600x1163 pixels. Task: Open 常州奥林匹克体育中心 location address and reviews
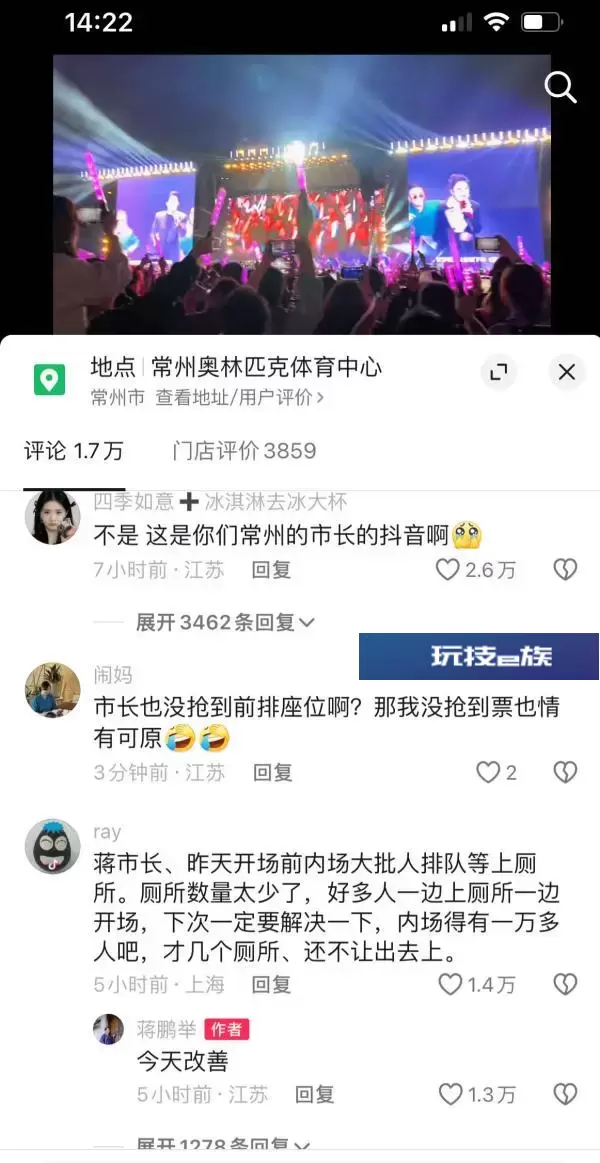(x=207, y=397)
